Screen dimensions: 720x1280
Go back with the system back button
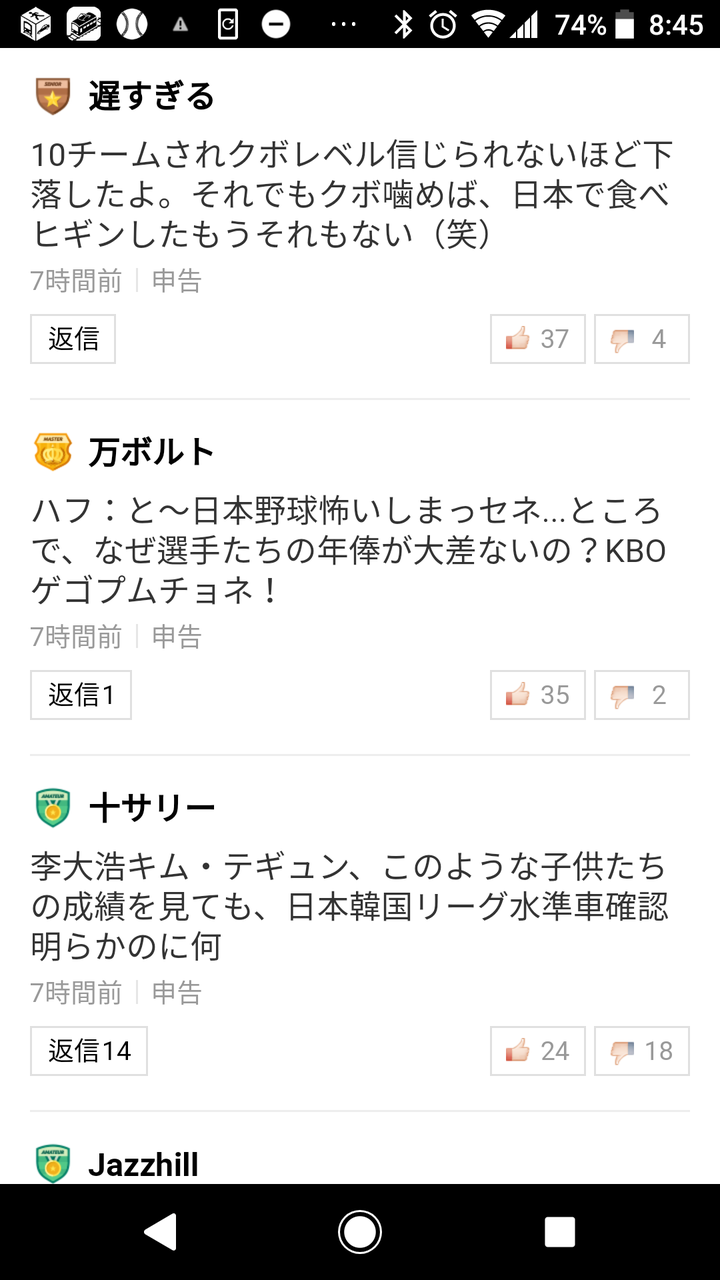click(160, 1232)
